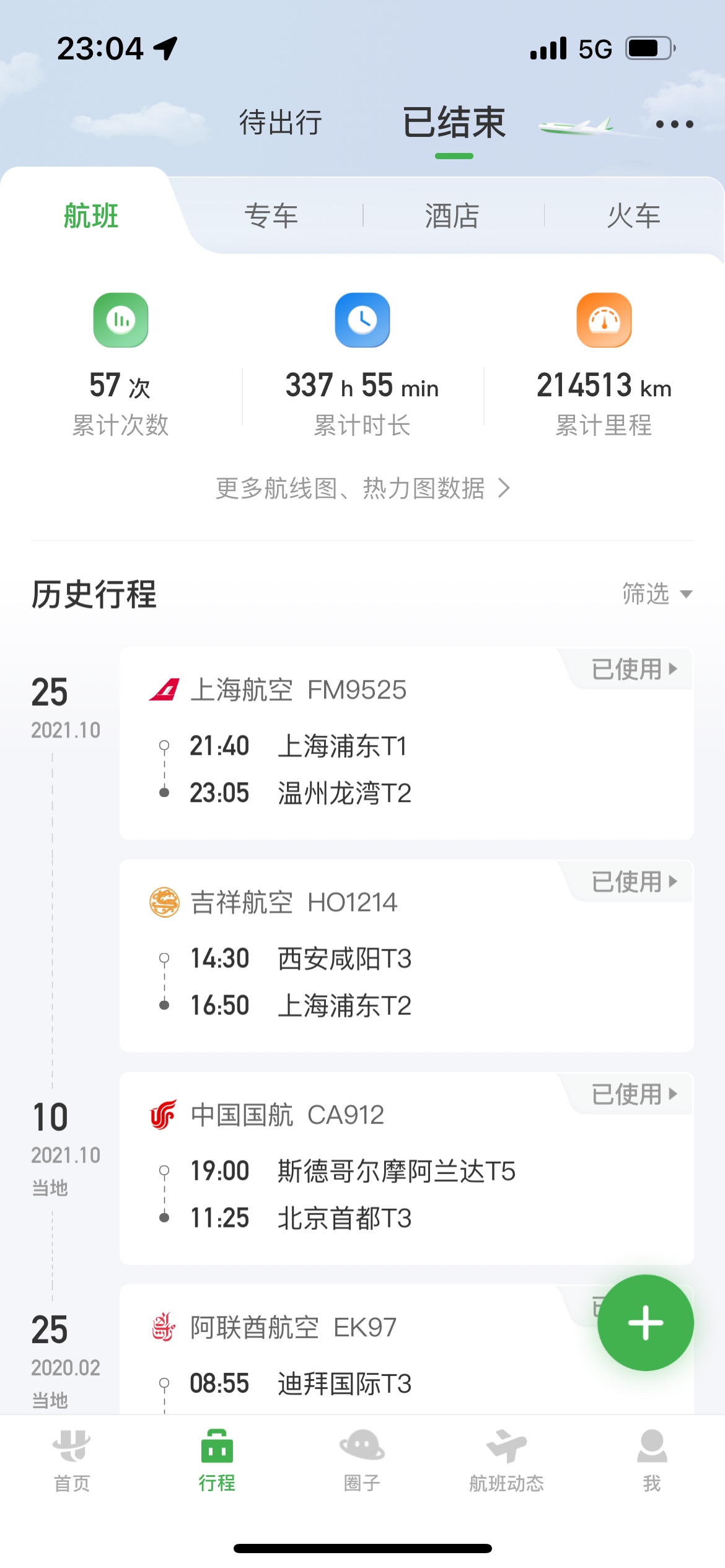Open the 中国国航 CA912 flight card

click(x=406, y=1169)
